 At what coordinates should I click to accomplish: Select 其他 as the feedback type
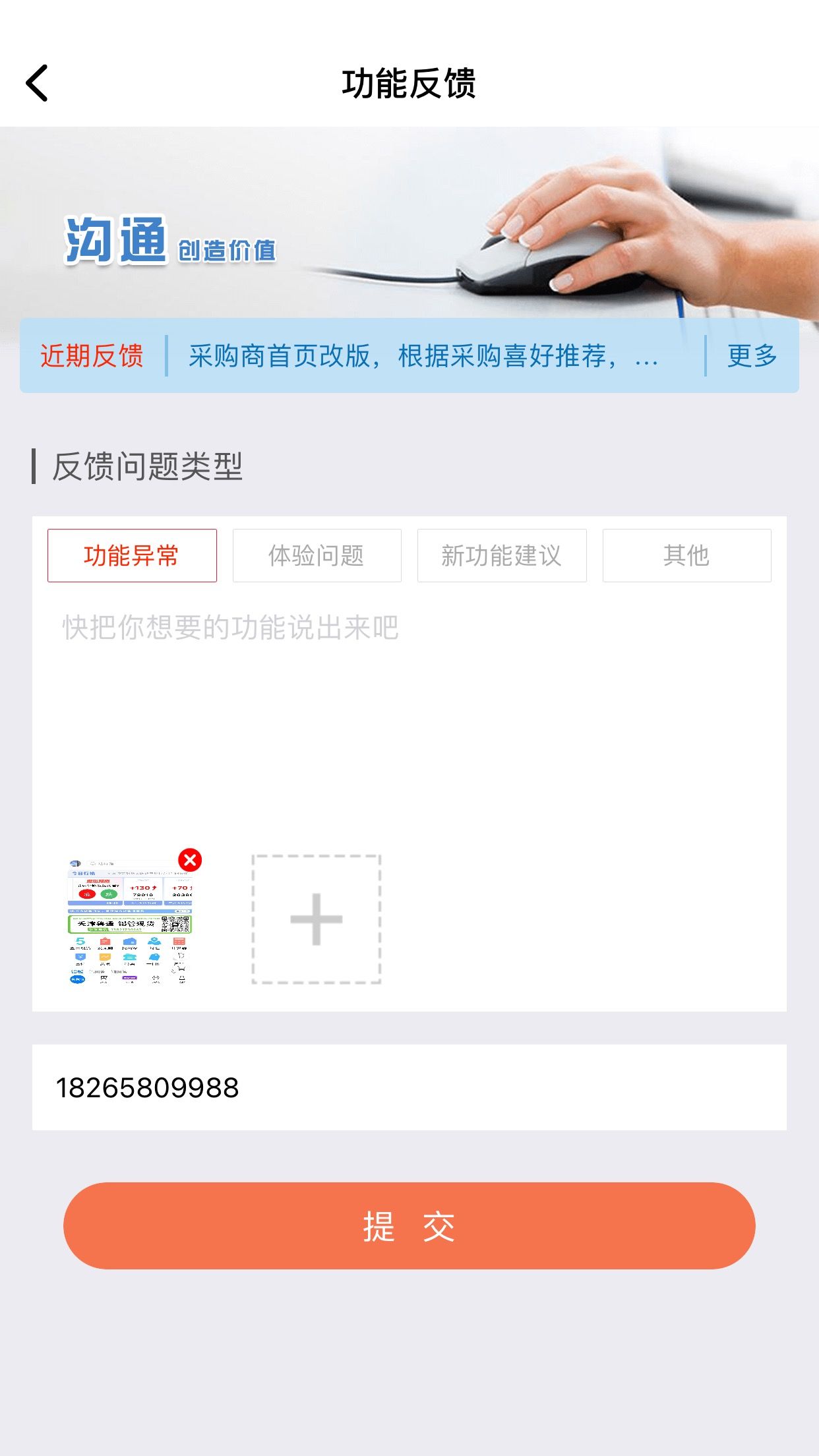[686, 555]
